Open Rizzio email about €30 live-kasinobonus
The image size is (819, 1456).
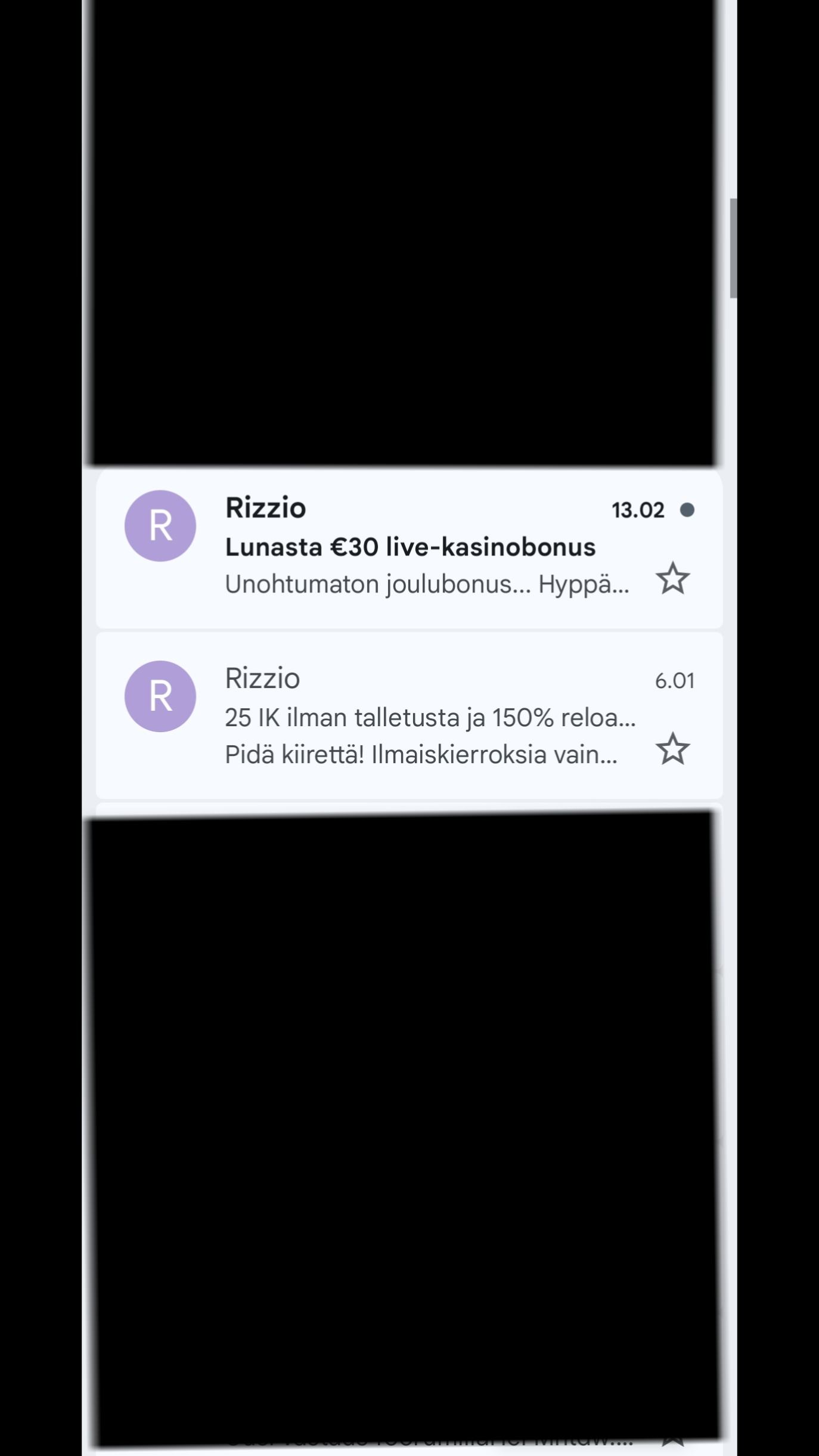click(410, 547)
